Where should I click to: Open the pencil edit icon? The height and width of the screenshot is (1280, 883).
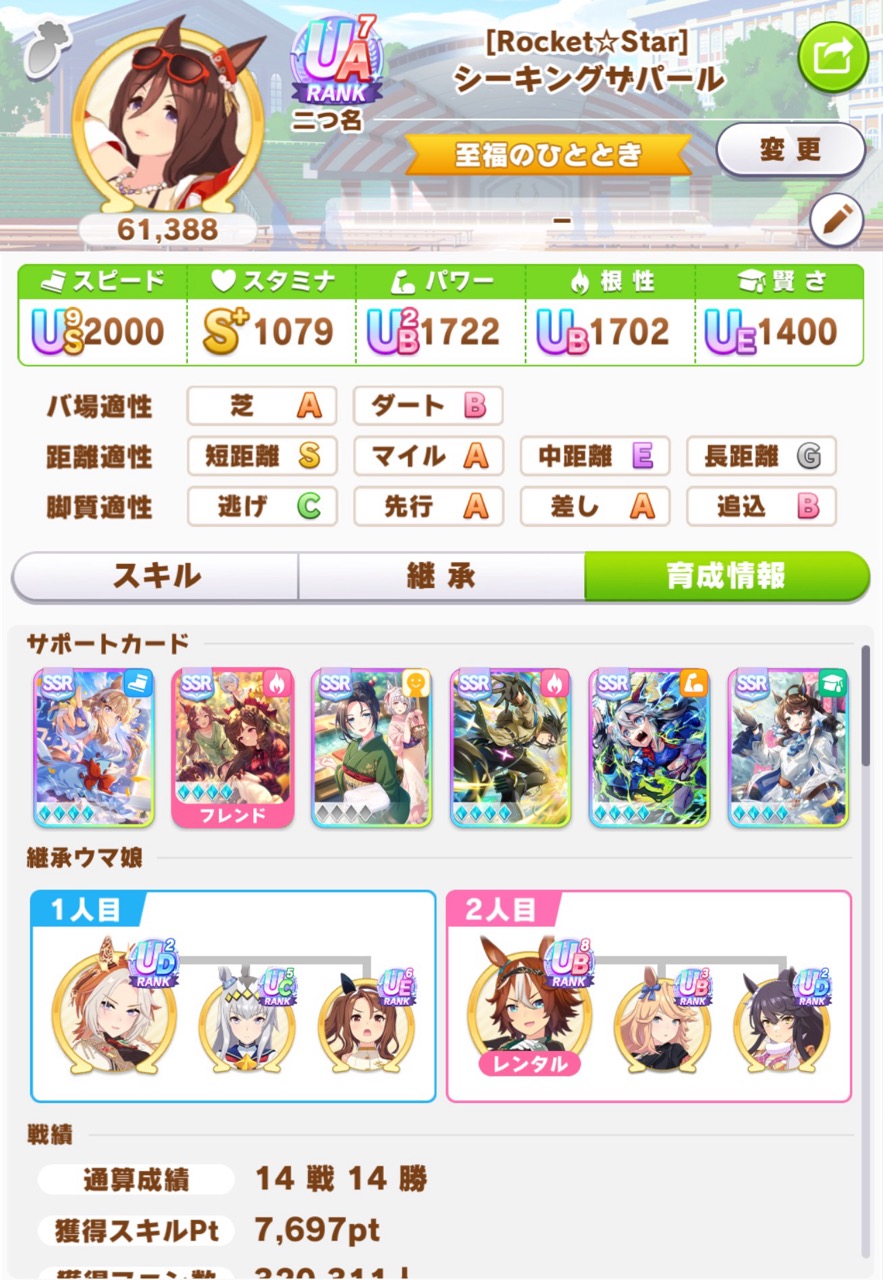[835, 218]
